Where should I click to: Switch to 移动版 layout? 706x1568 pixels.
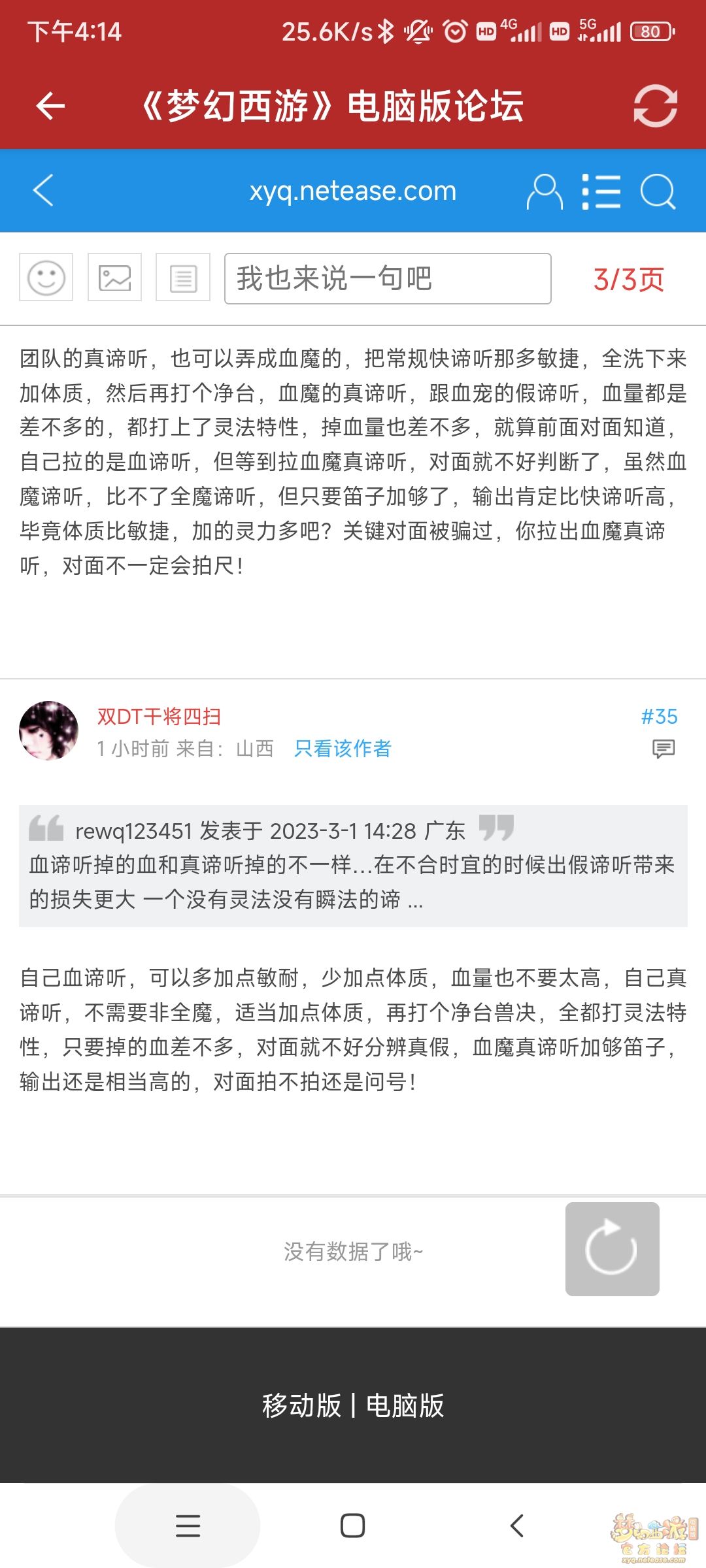pos(301,1405)
